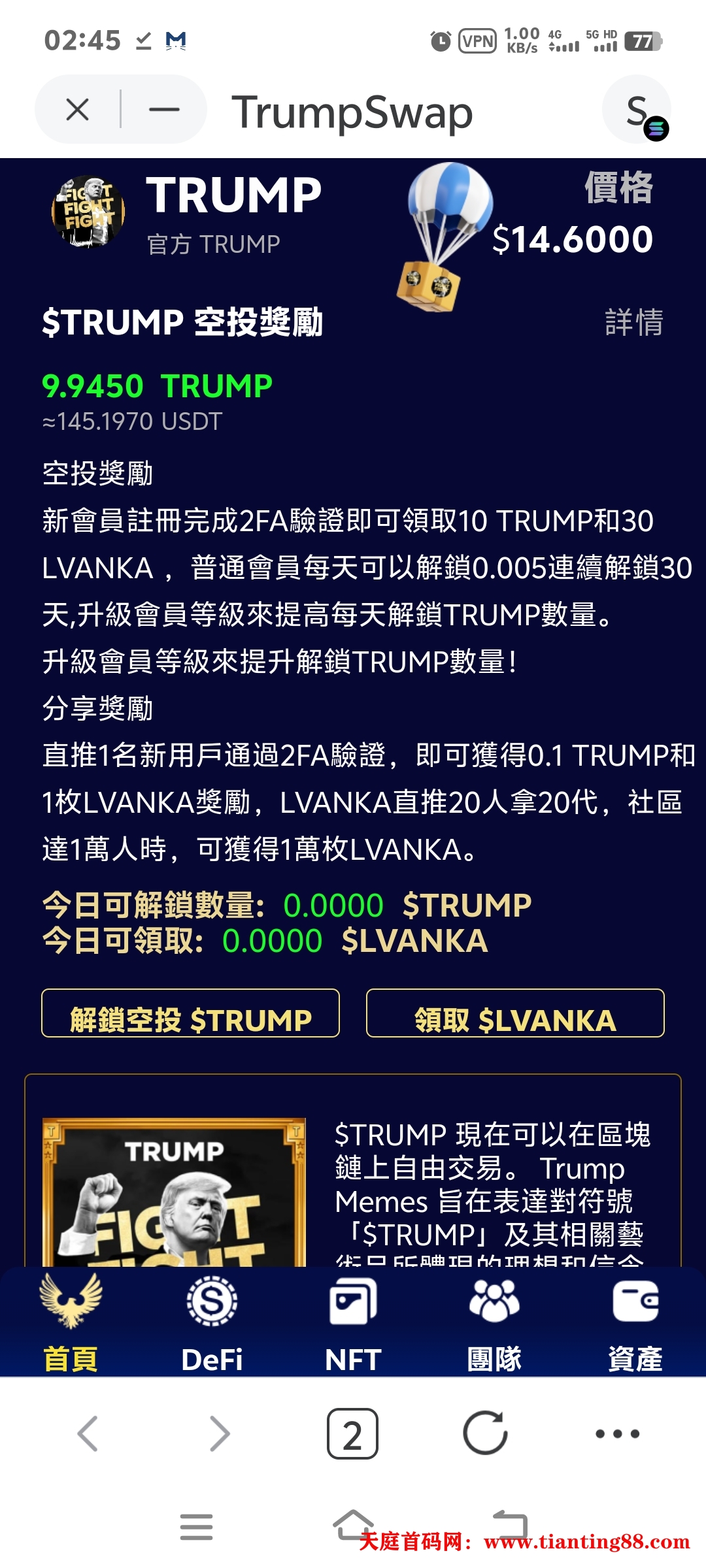706x1568 pixels.
Task: Go back to previous browser page
Action: click(88, 1434)
